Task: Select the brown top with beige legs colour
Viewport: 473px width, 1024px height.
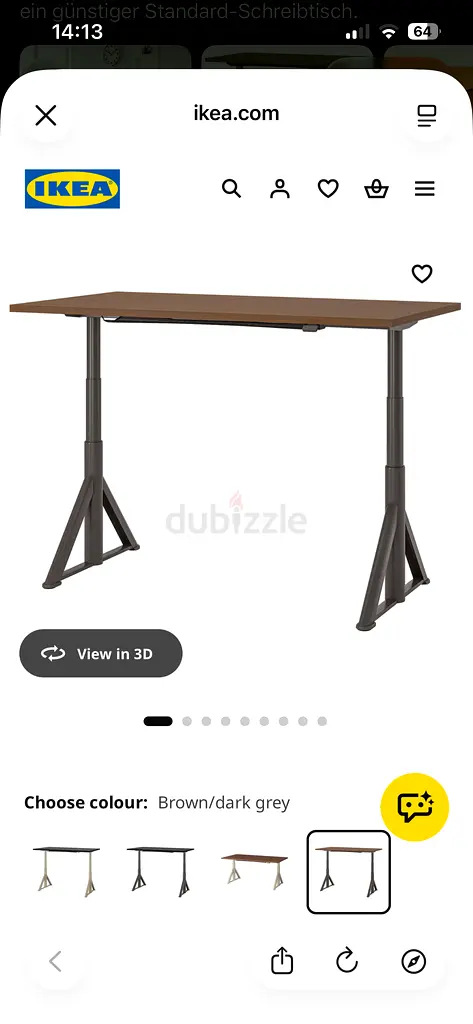Action: (x=254, y=872)
